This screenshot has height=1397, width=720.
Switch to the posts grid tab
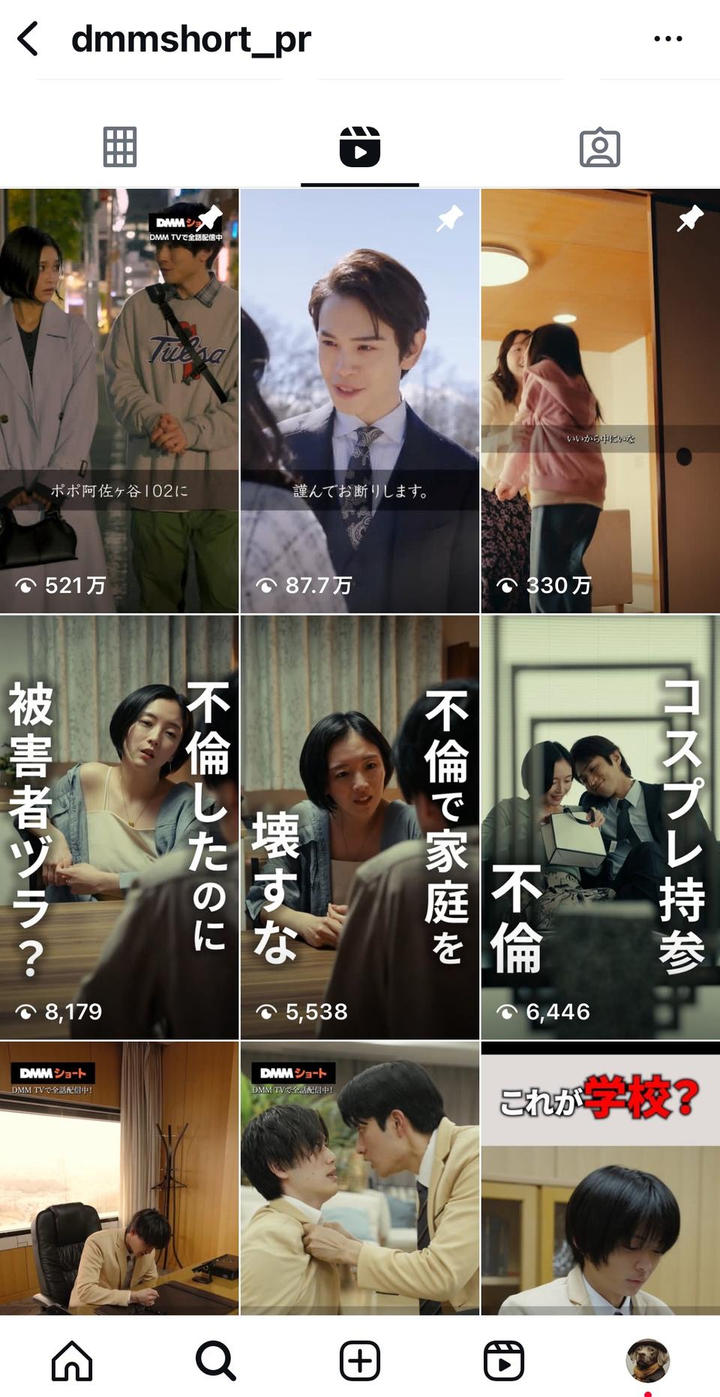pos(120,148)
